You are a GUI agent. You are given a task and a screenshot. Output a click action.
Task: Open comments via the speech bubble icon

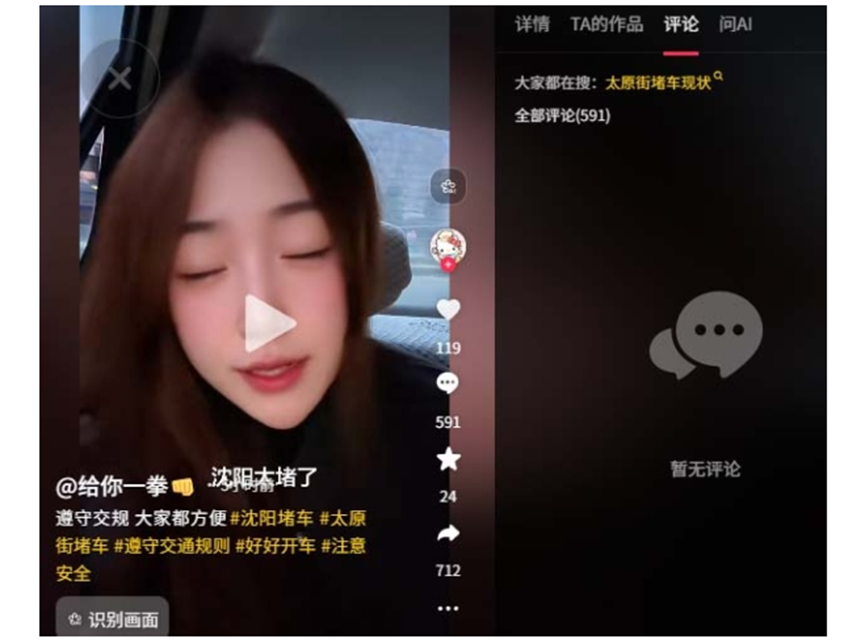pos(448,384)
